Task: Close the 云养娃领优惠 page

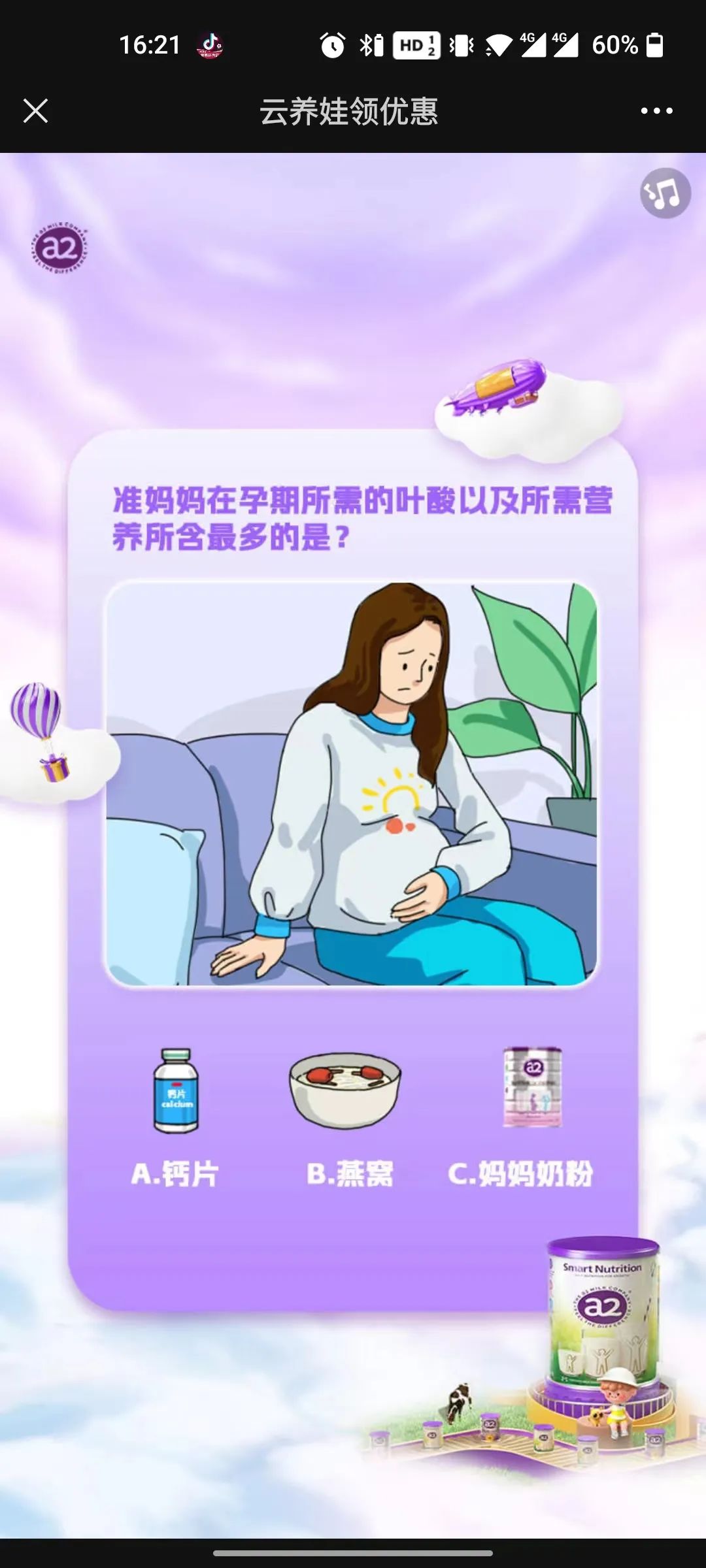Action: tap(35, 111)
